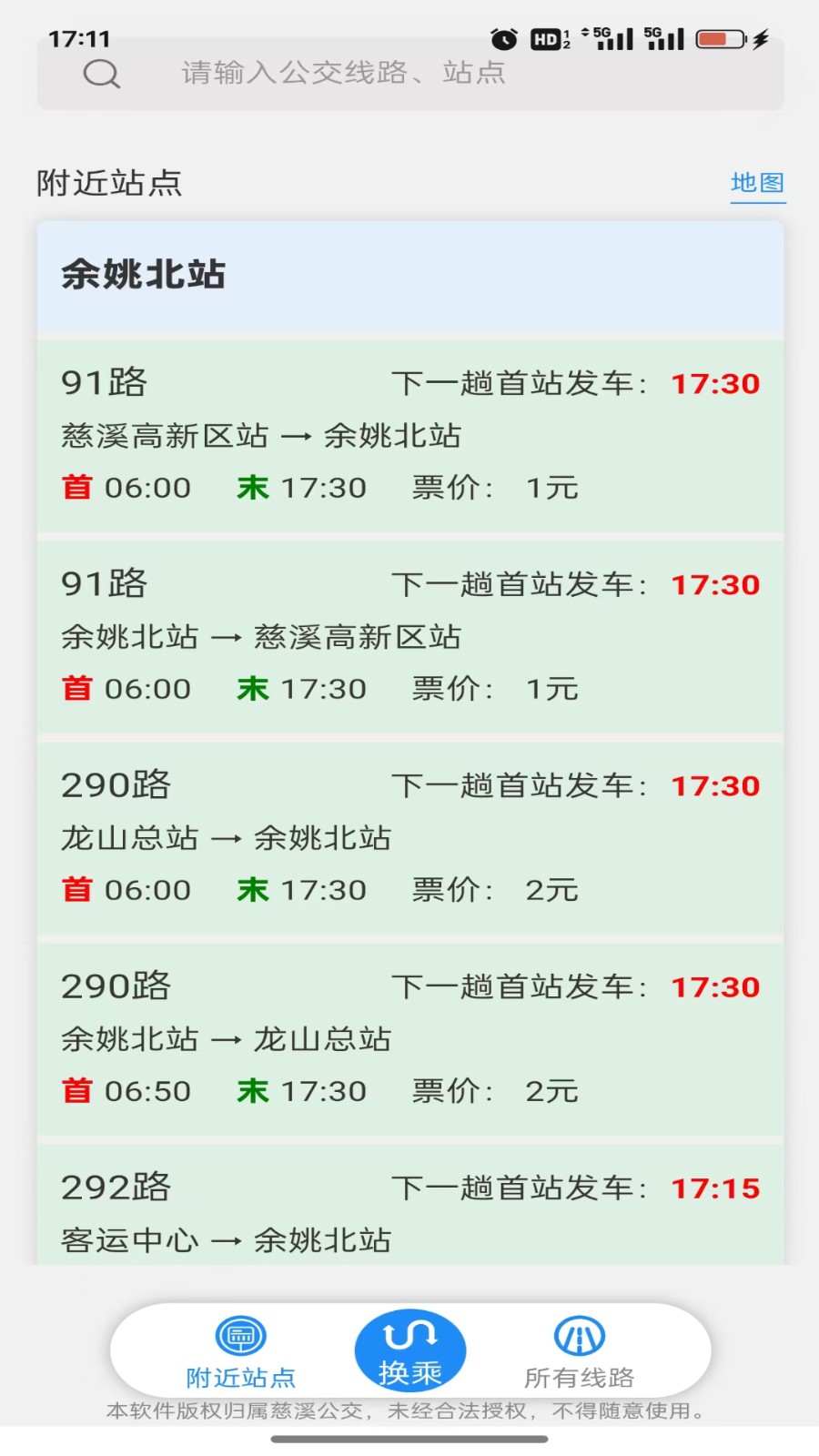Tap the battery charging indicator
Image resolution: width=819 pixels, height=1456 pixels.
coord(720,38)
